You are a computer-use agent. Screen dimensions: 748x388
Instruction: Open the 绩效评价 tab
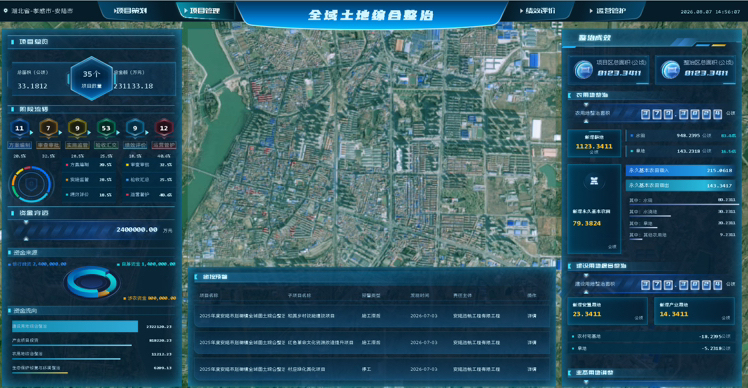(x=538, y=10)
